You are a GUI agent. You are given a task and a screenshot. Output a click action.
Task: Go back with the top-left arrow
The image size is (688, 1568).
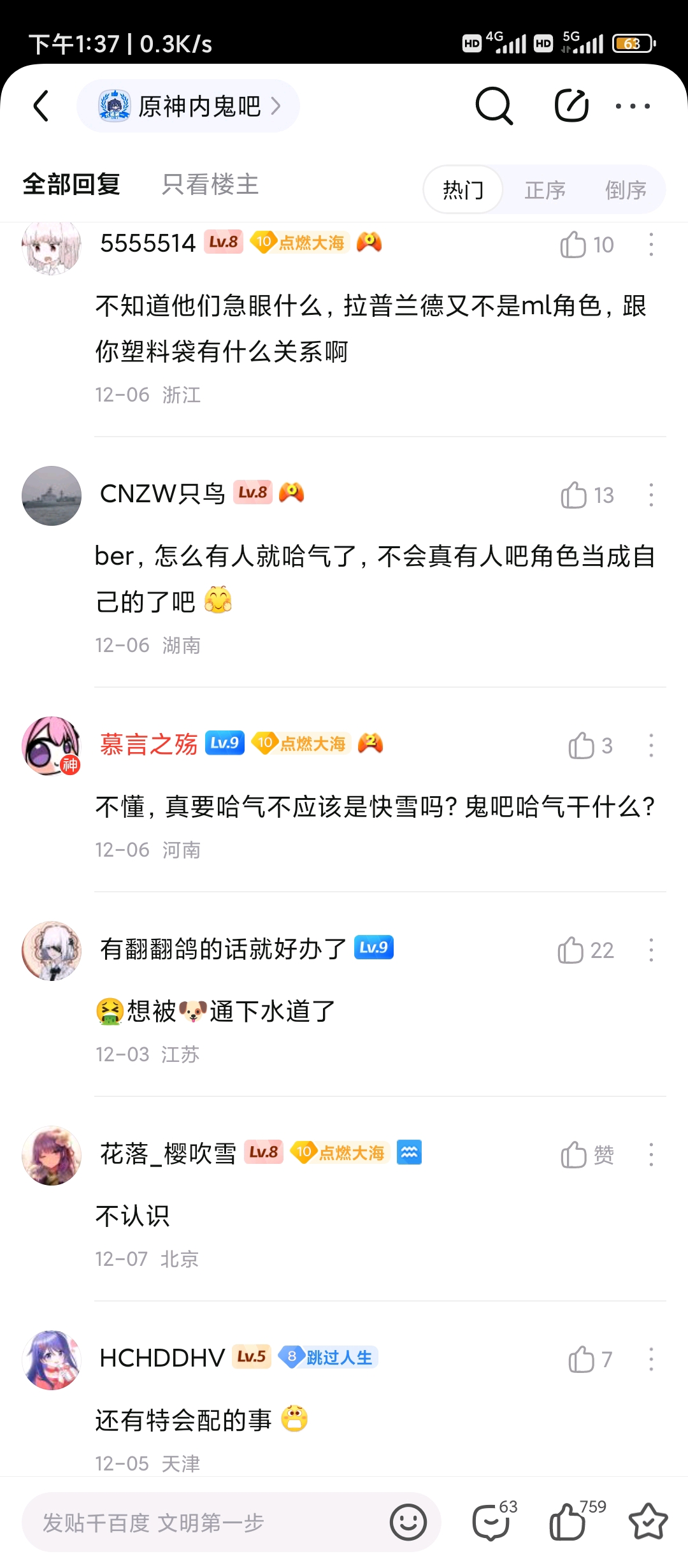[x=41, y=106]
